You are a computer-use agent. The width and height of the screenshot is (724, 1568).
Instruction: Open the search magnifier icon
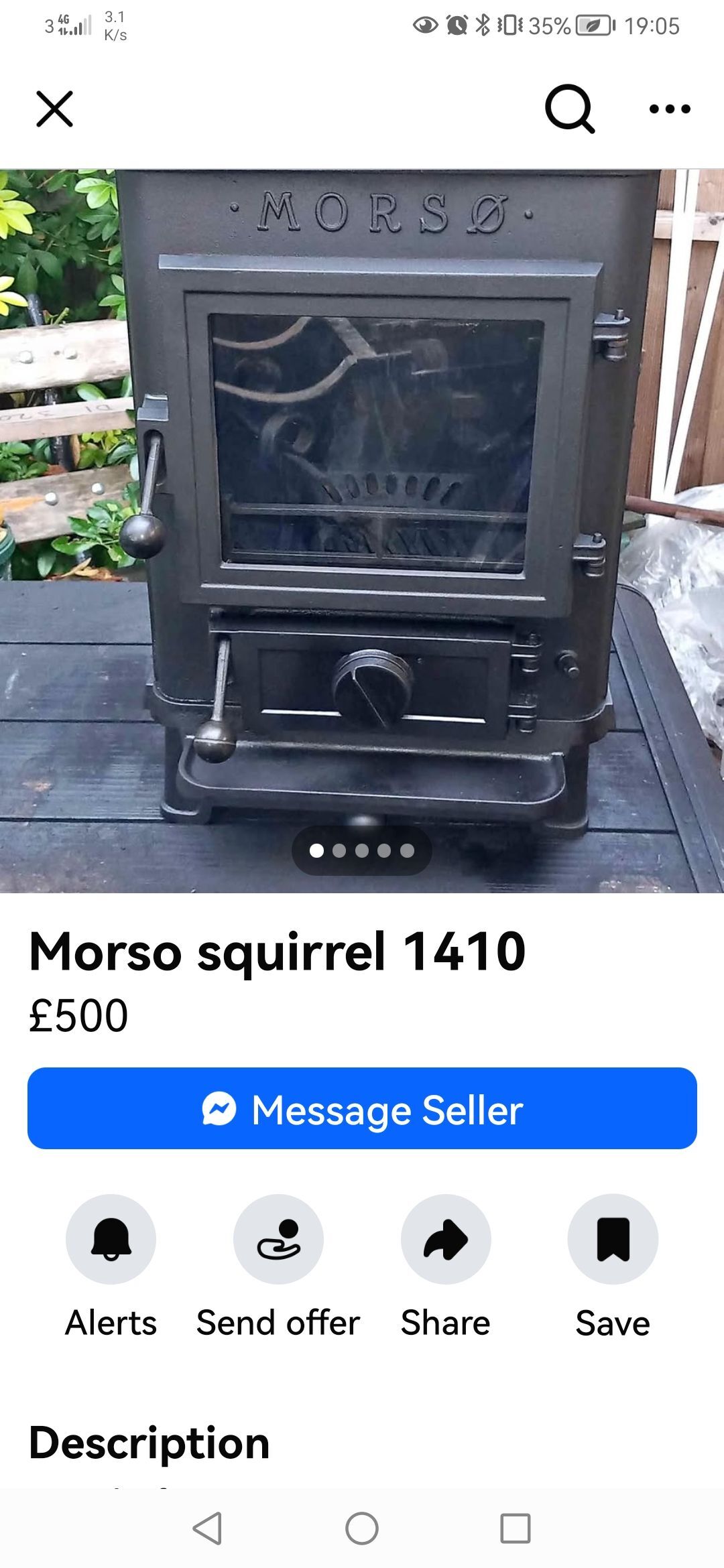[569, 109]
